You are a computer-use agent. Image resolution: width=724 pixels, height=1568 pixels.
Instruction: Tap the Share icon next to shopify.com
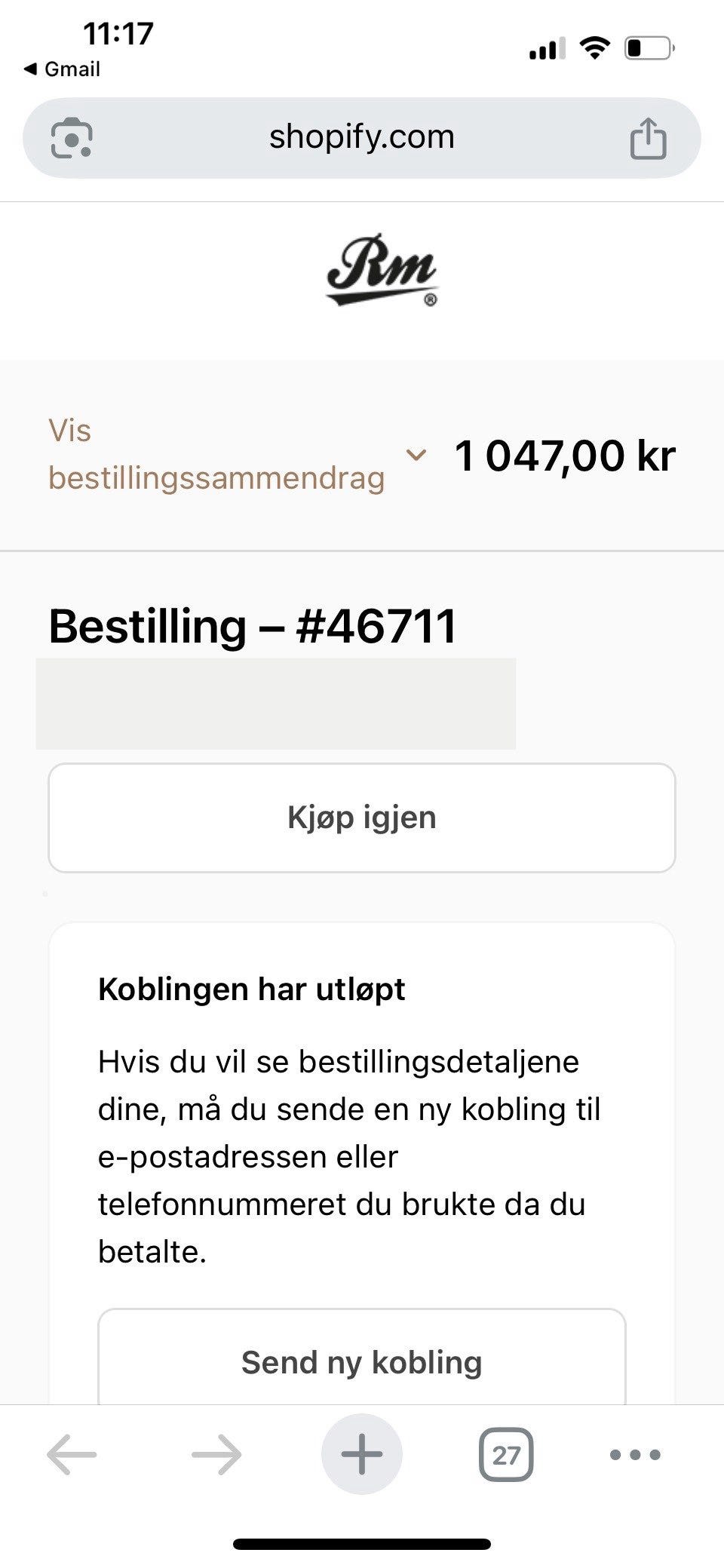(649, 138)
